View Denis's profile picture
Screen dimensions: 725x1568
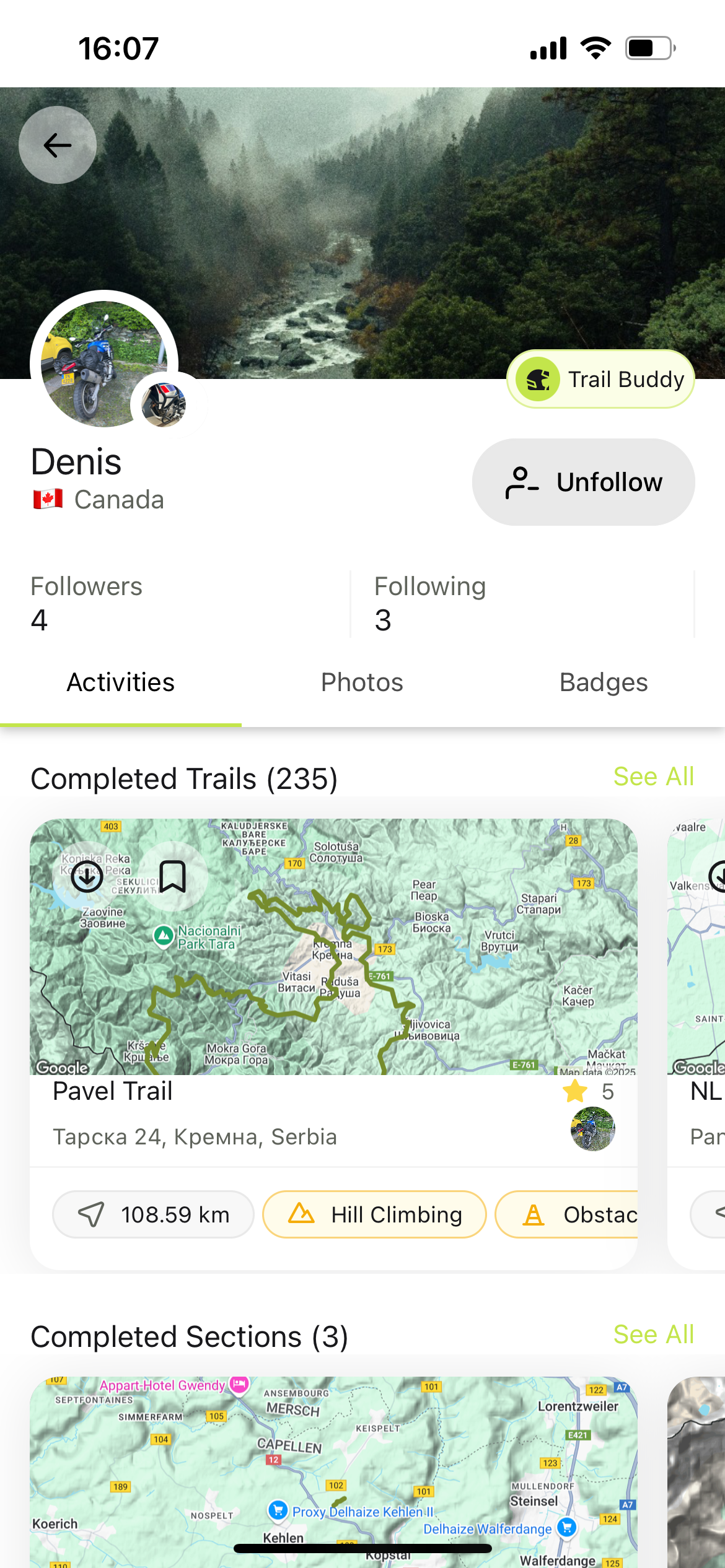[103, 364]
